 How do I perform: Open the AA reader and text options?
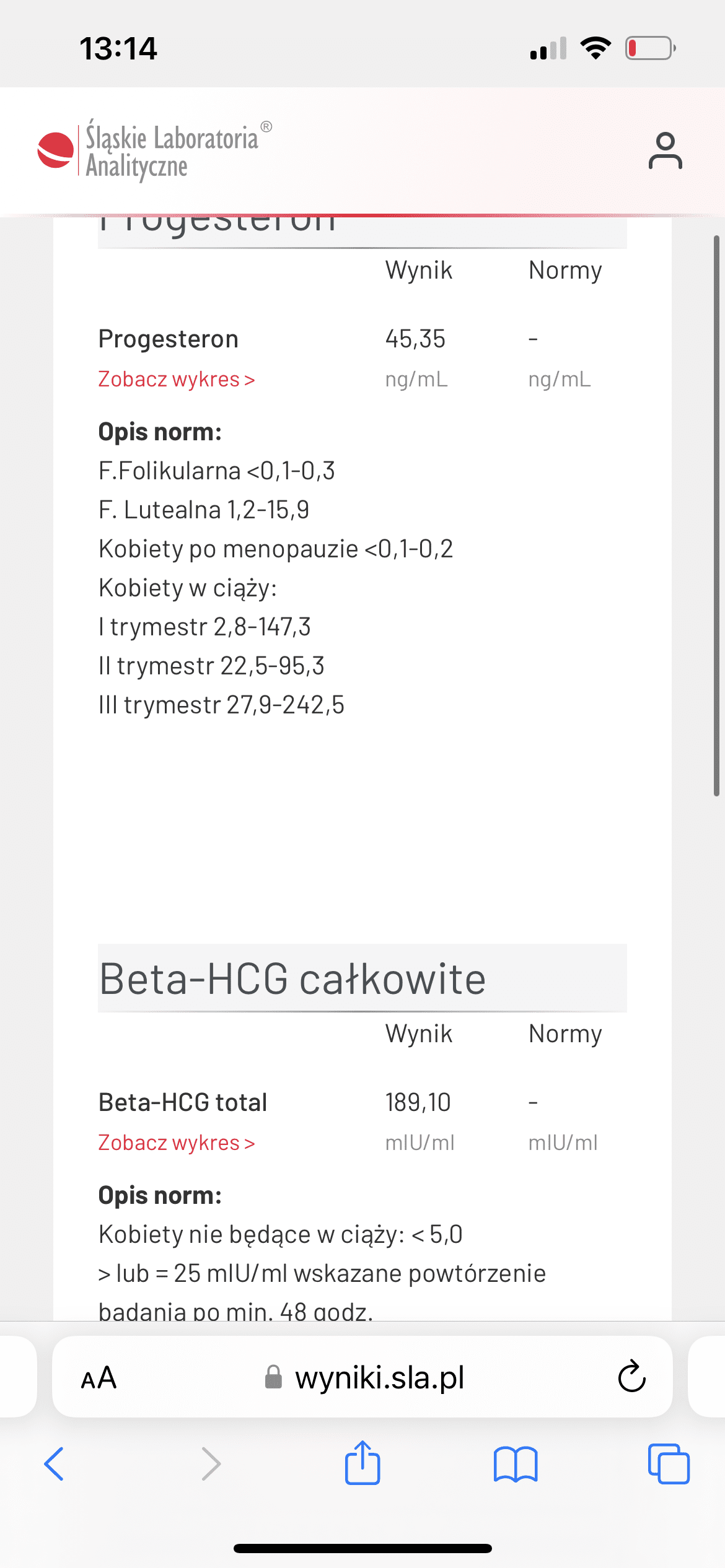pos(99,1378)
